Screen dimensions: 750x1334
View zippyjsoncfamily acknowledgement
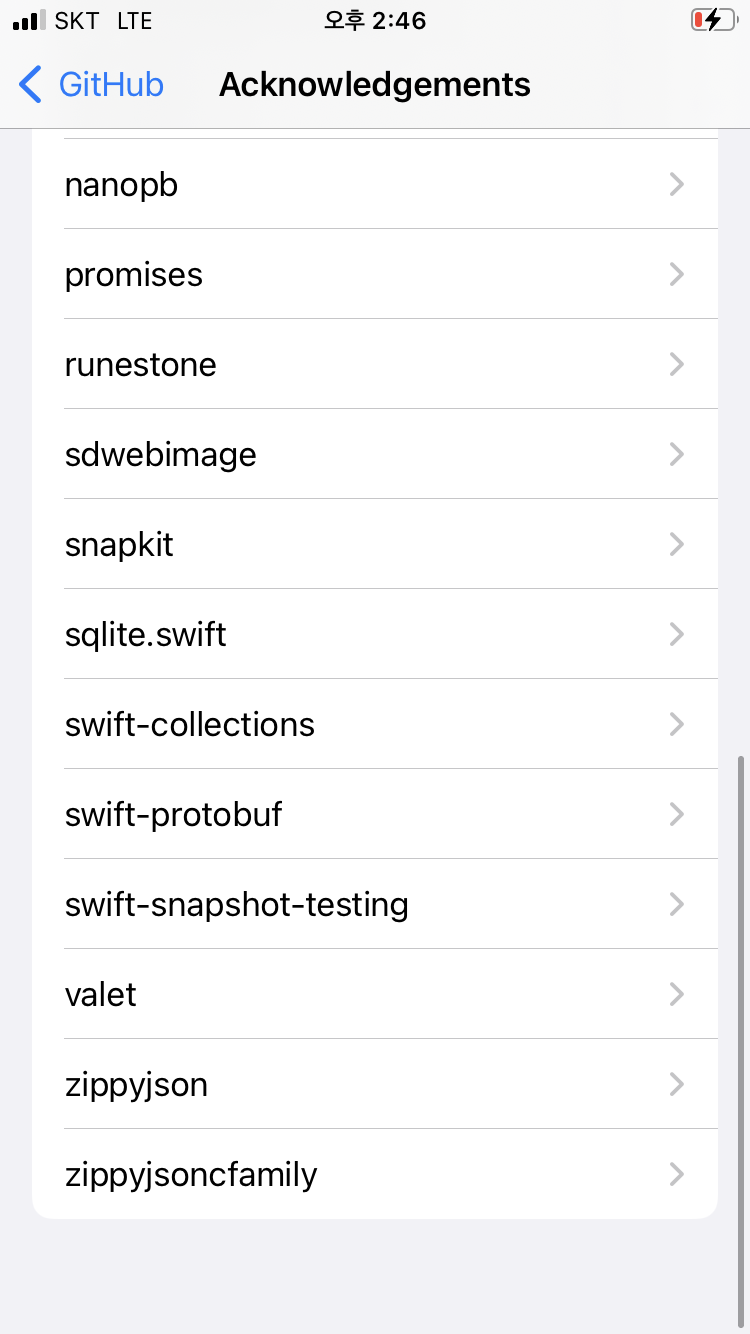(x=375, y=1174)
